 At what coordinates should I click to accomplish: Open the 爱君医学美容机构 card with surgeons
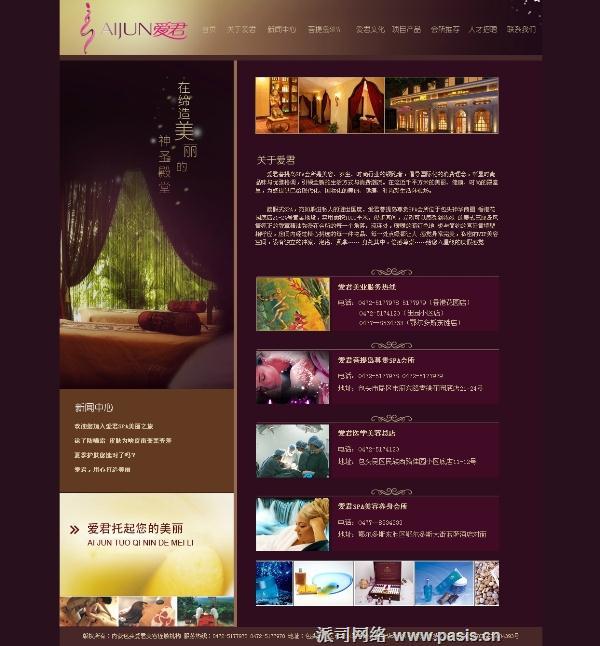coord(377,451)
